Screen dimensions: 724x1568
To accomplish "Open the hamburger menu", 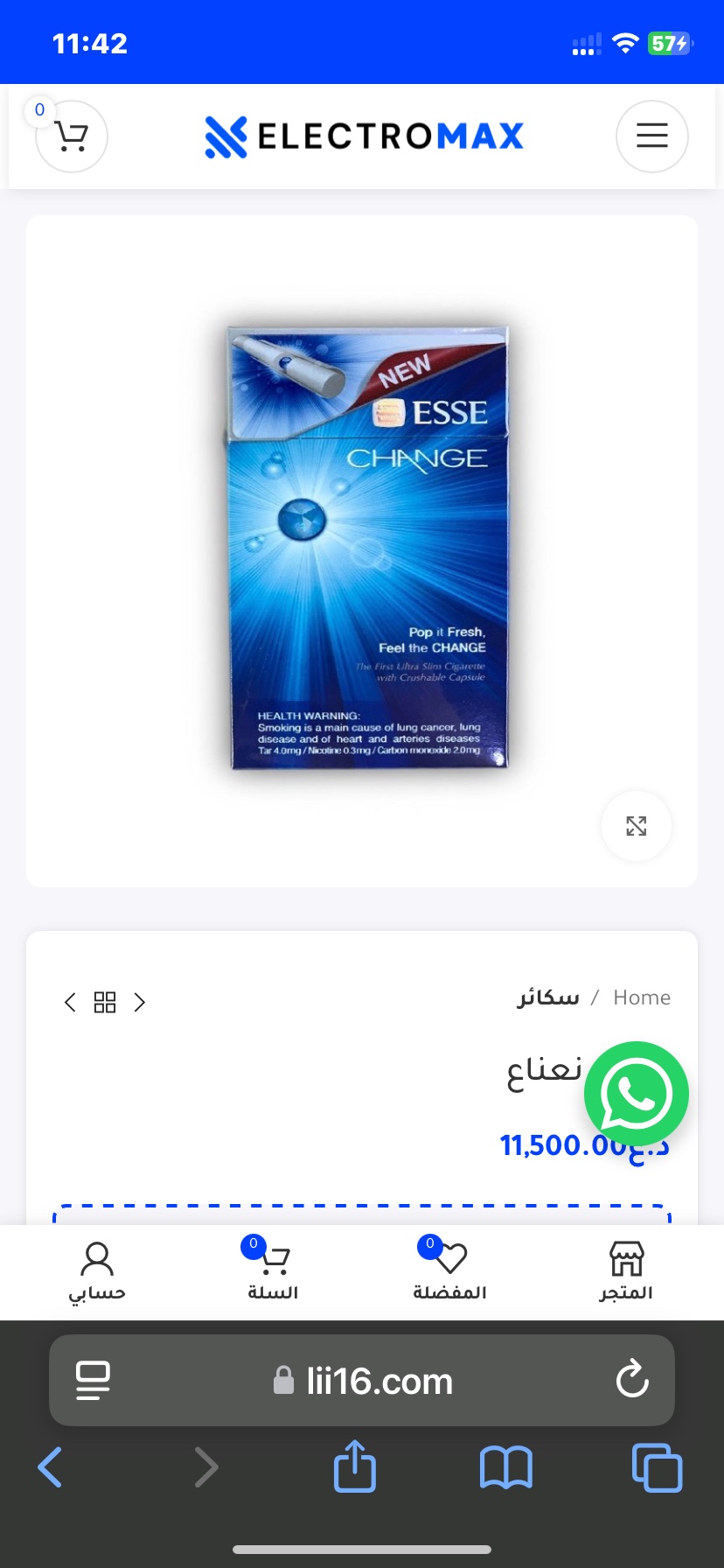I will click(x=651, y=136).
